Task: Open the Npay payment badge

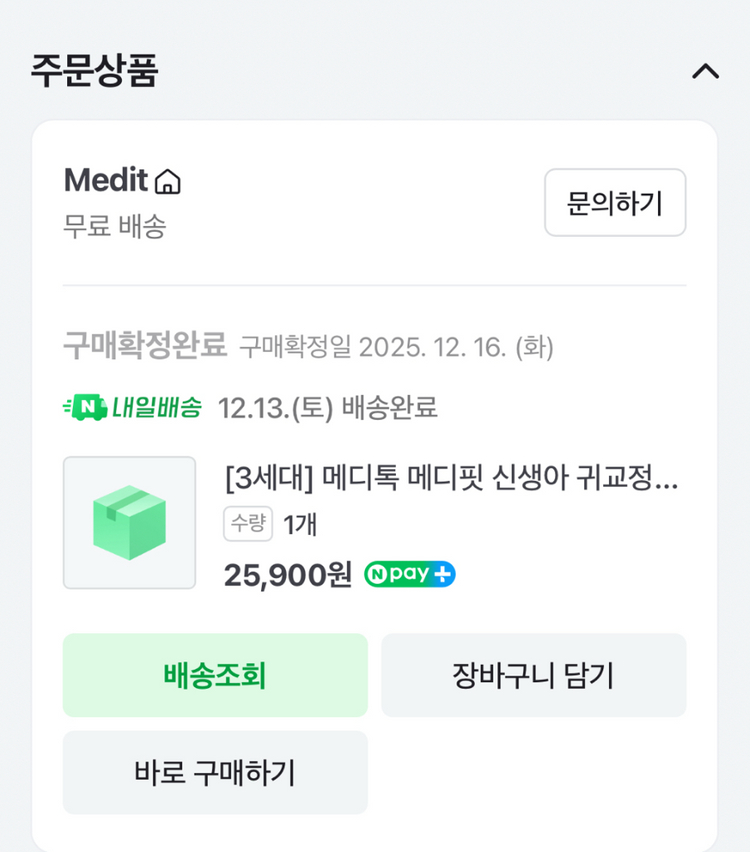Action: (x=408, y=573)
